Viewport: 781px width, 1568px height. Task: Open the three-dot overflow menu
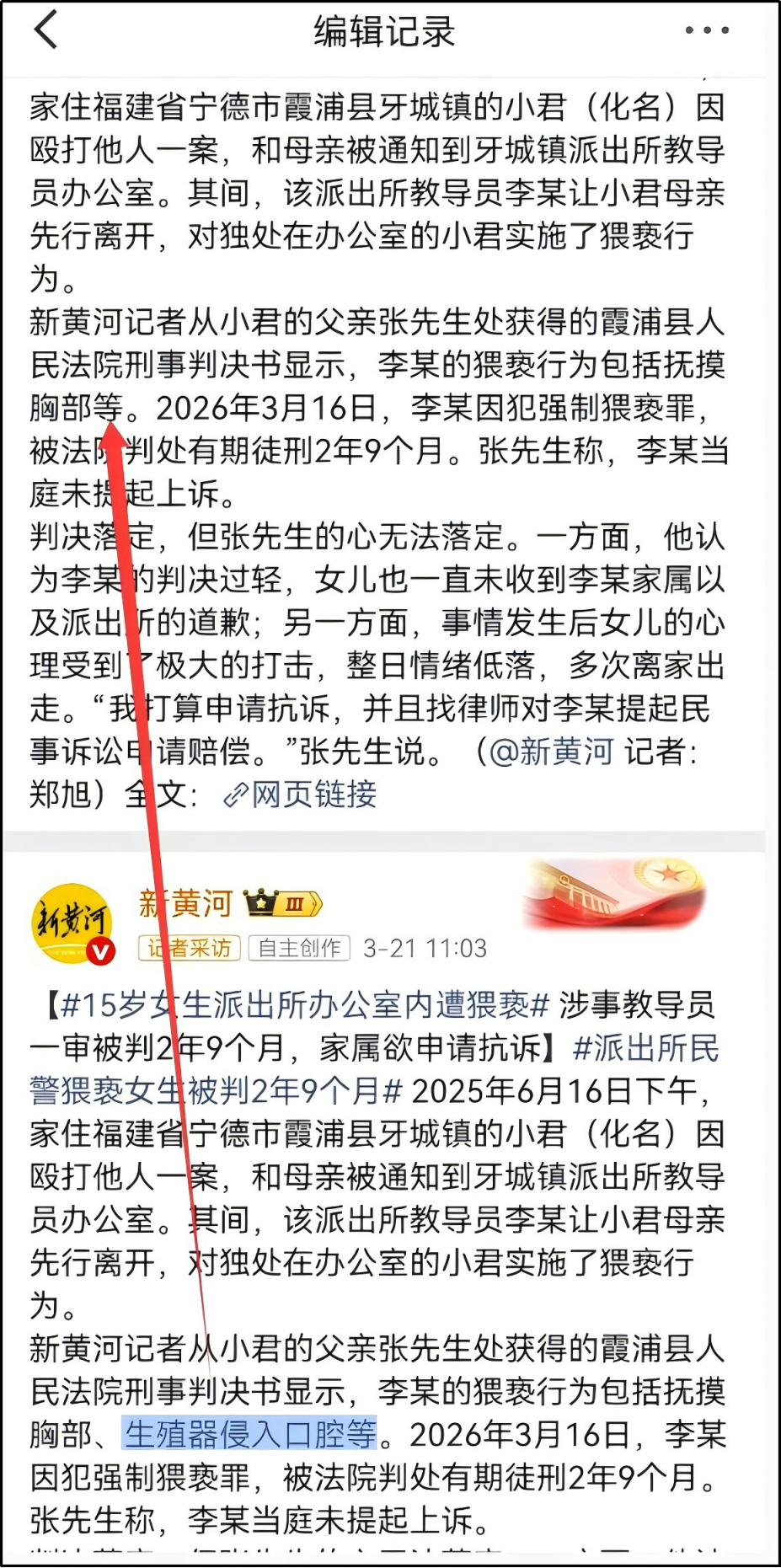(706, 30)
